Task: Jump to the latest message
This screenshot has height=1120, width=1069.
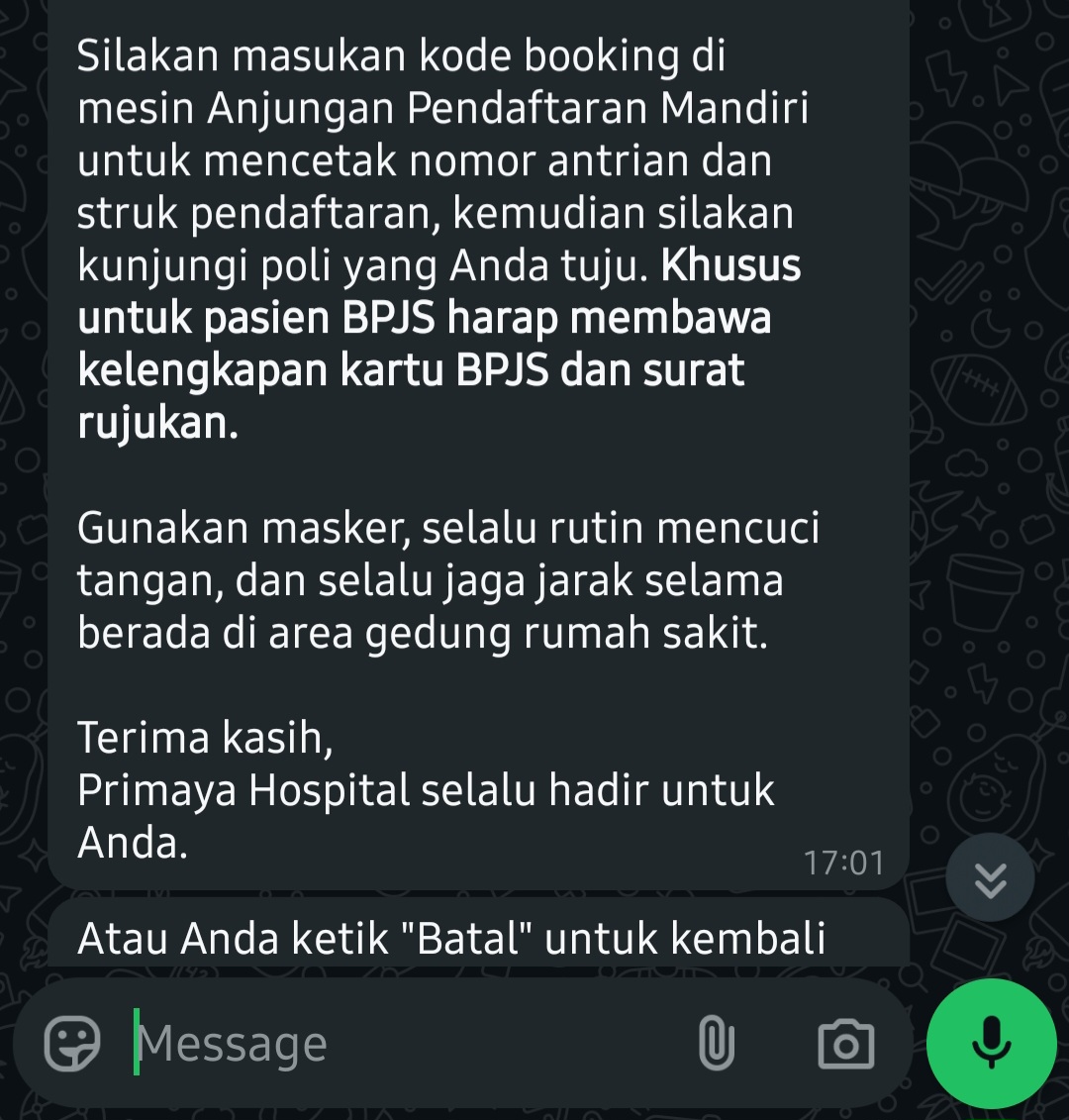Action: coord(990,878)
